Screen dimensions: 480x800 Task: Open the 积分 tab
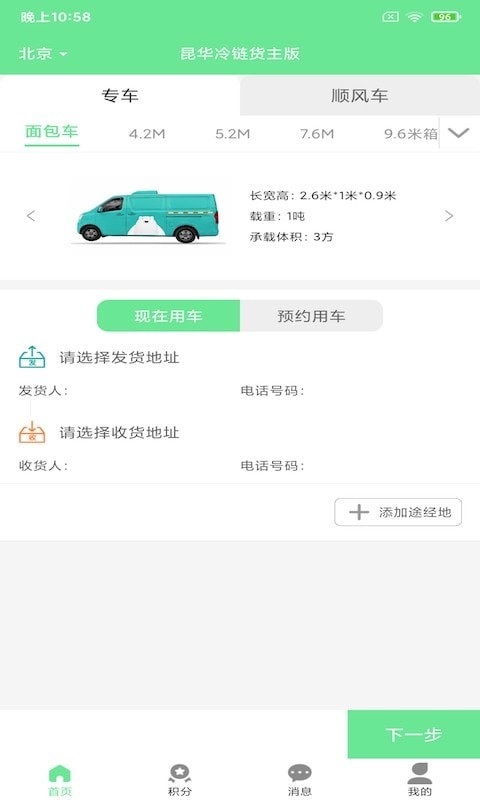[x=180, y=780]
